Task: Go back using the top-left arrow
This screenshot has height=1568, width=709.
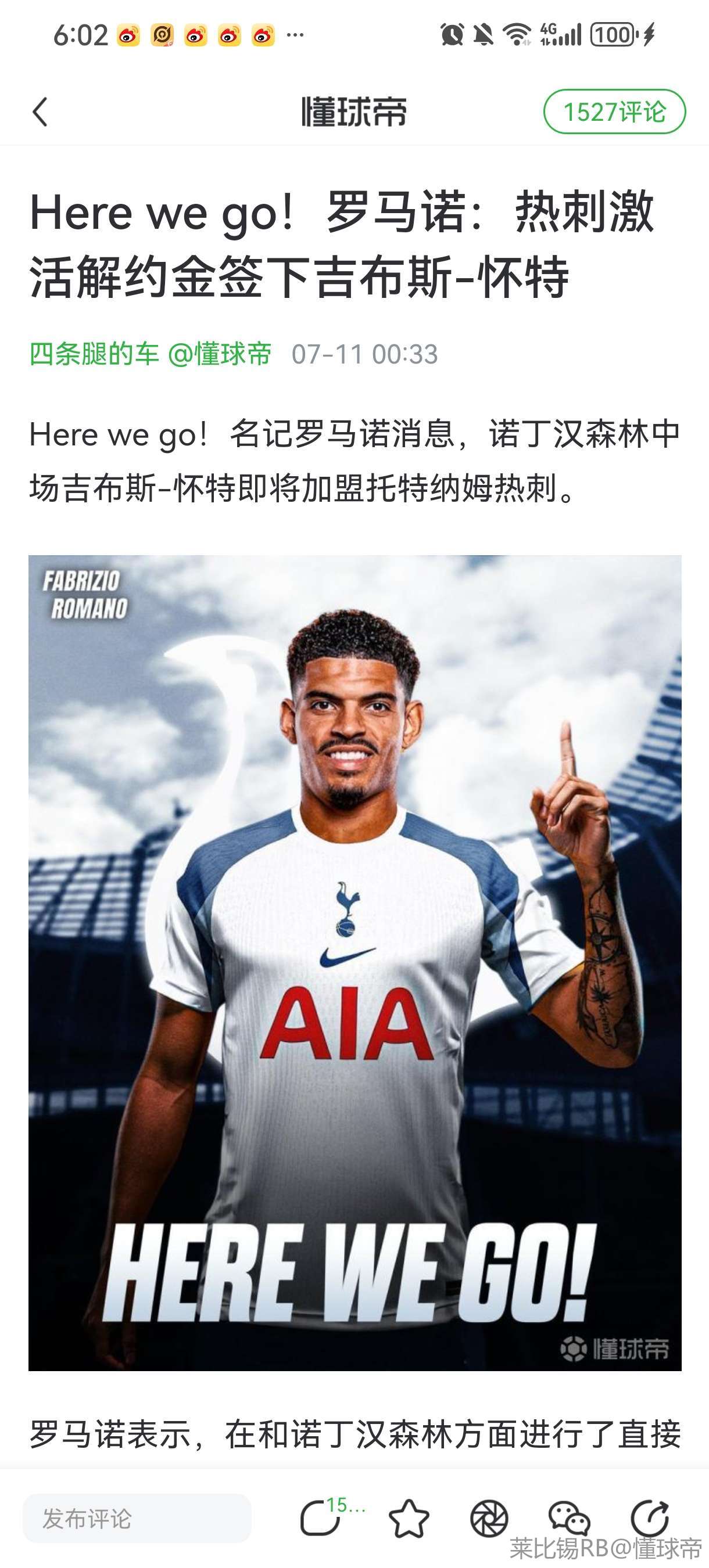Action: (40, 112)
